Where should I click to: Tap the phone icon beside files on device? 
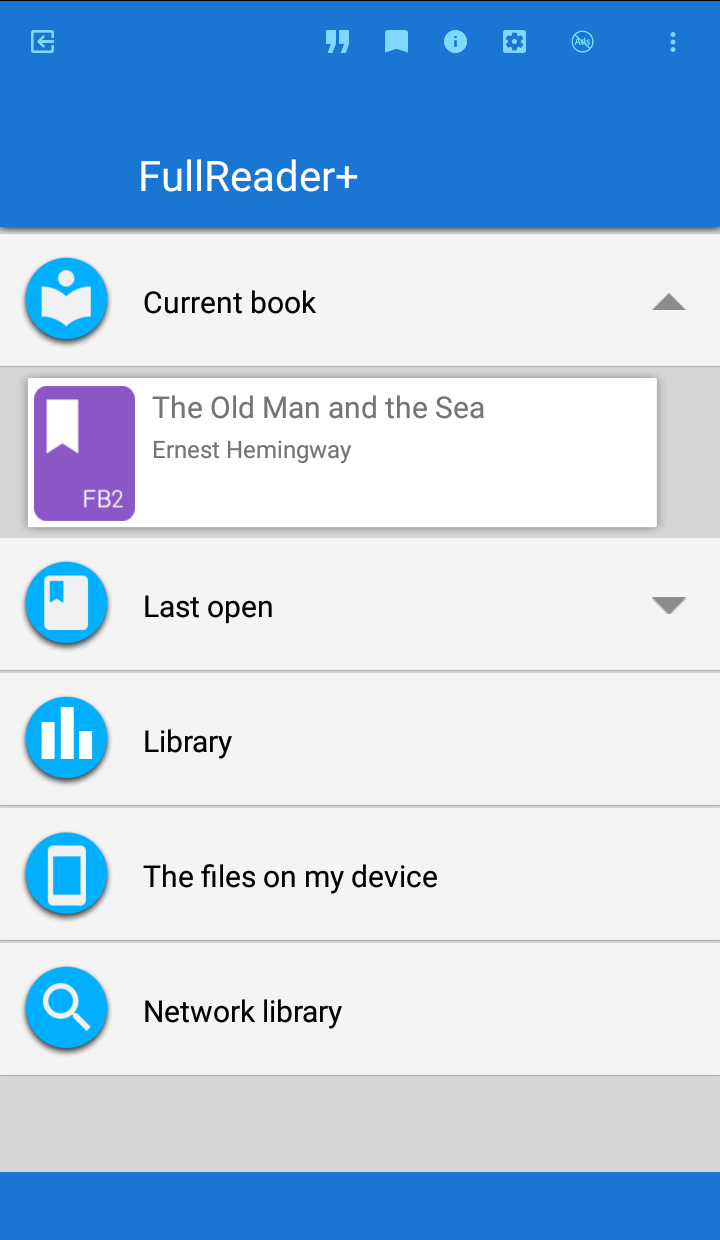point(66,874)
